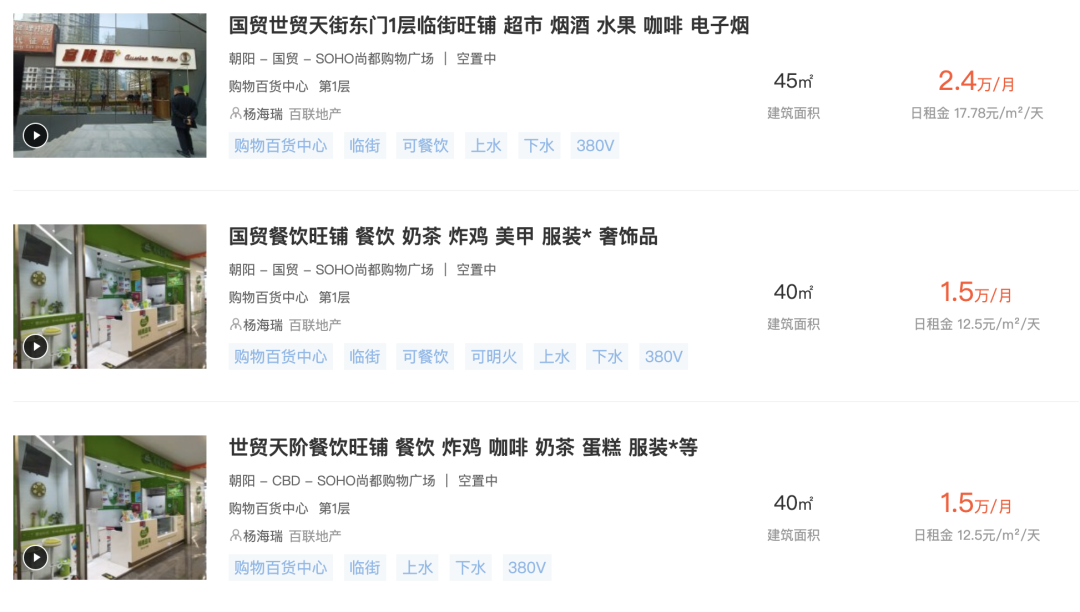Screen dimensions: 1080x612
Task: Open the listing 国贸餐饮旺铺 餐饮 奶茶 炸鸡
Action: pyautogui.click(x=442, y=237)
